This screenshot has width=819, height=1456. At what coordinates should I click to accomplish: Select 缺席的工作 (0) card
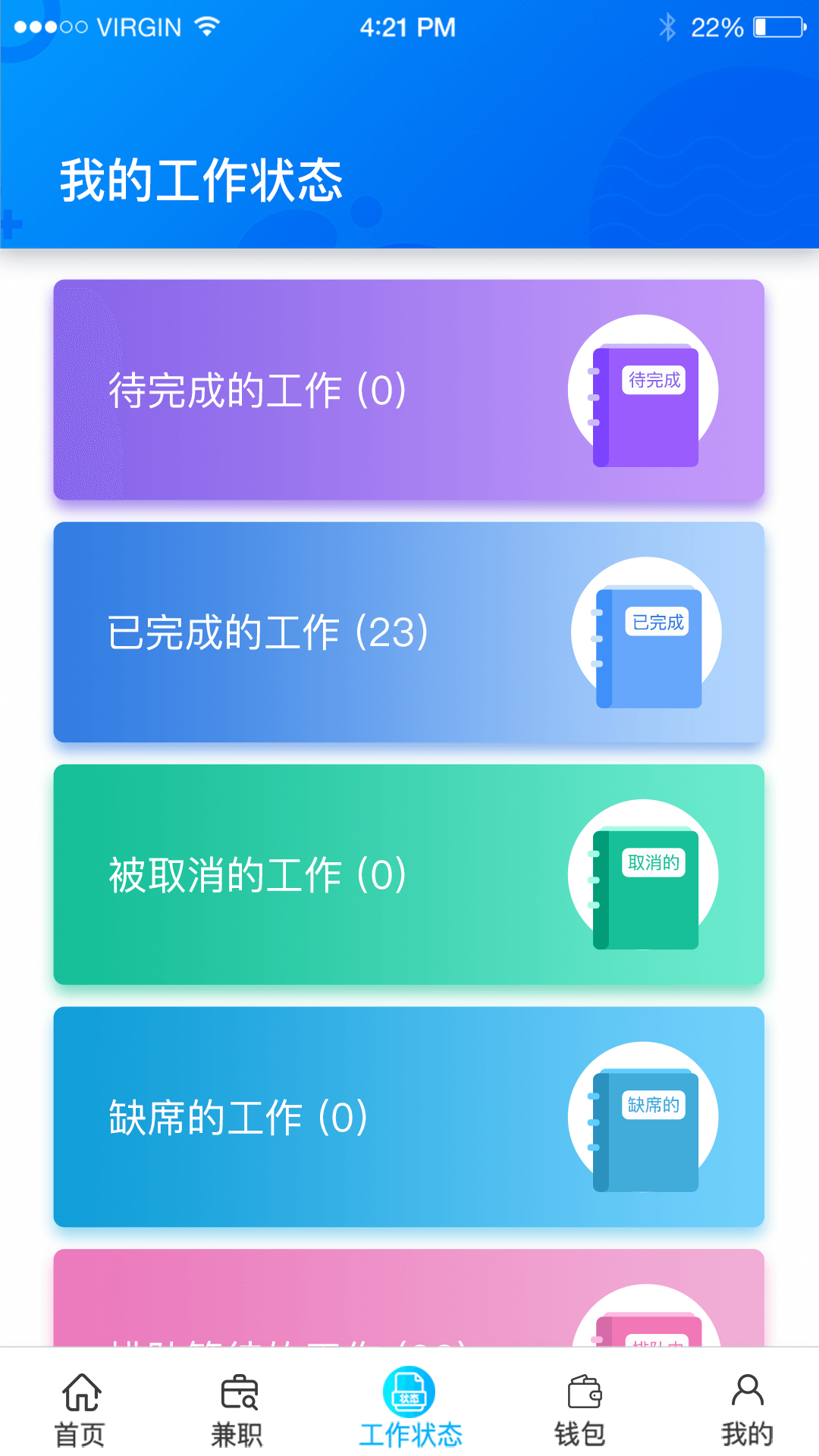(x=408, y=1116)
